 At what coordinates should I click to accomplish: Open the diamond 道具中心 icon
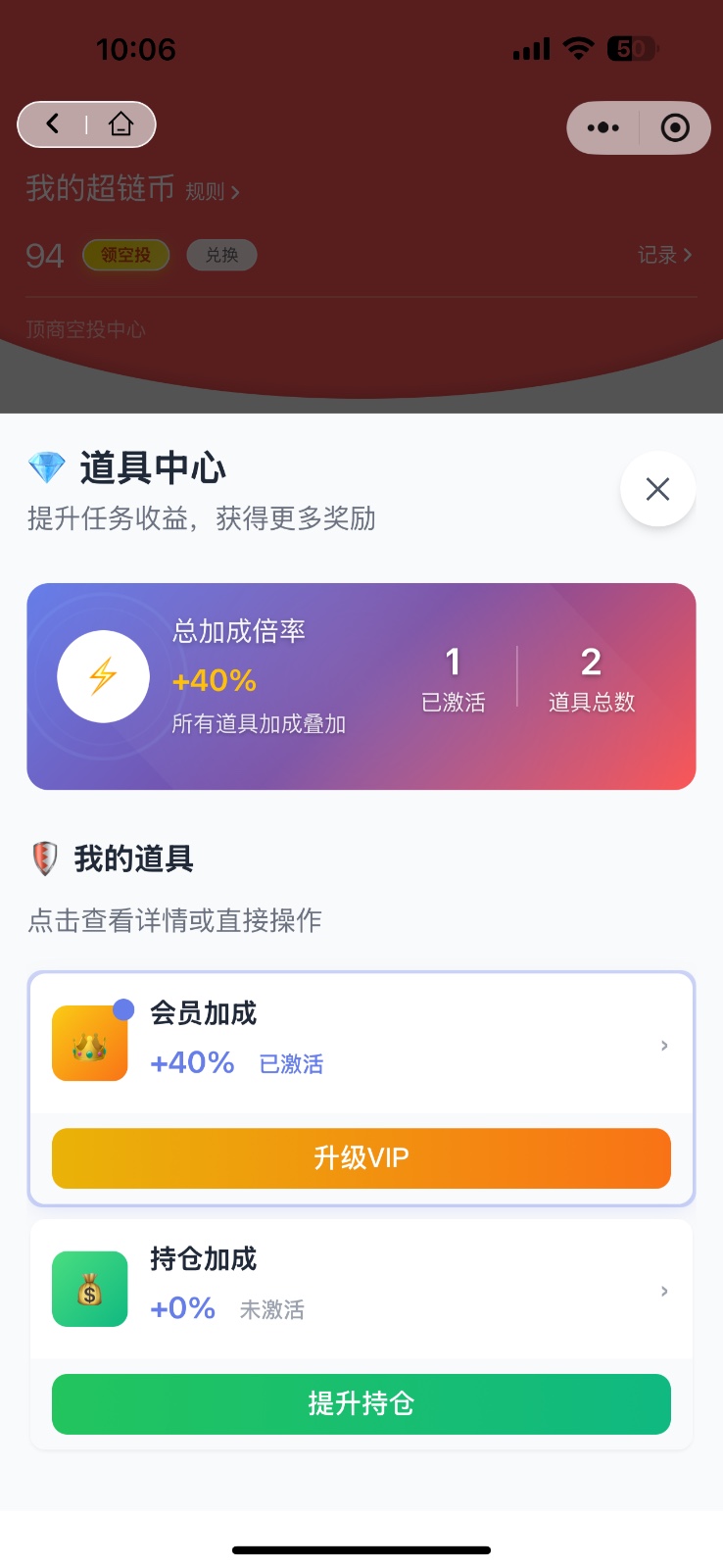[x=43, y=468]
